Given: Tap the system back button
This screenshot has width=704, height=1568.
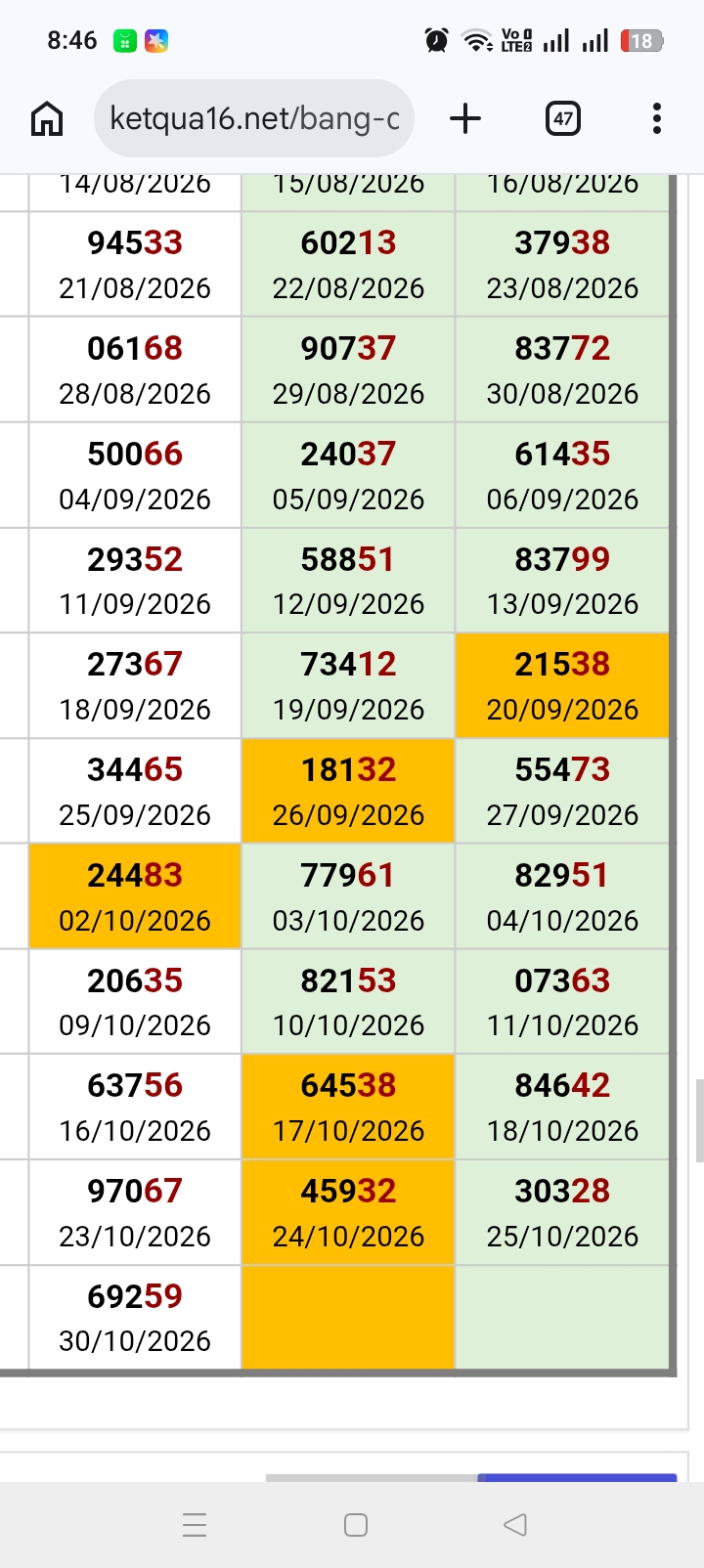Looking at the screenshot, I should 515,1525.
